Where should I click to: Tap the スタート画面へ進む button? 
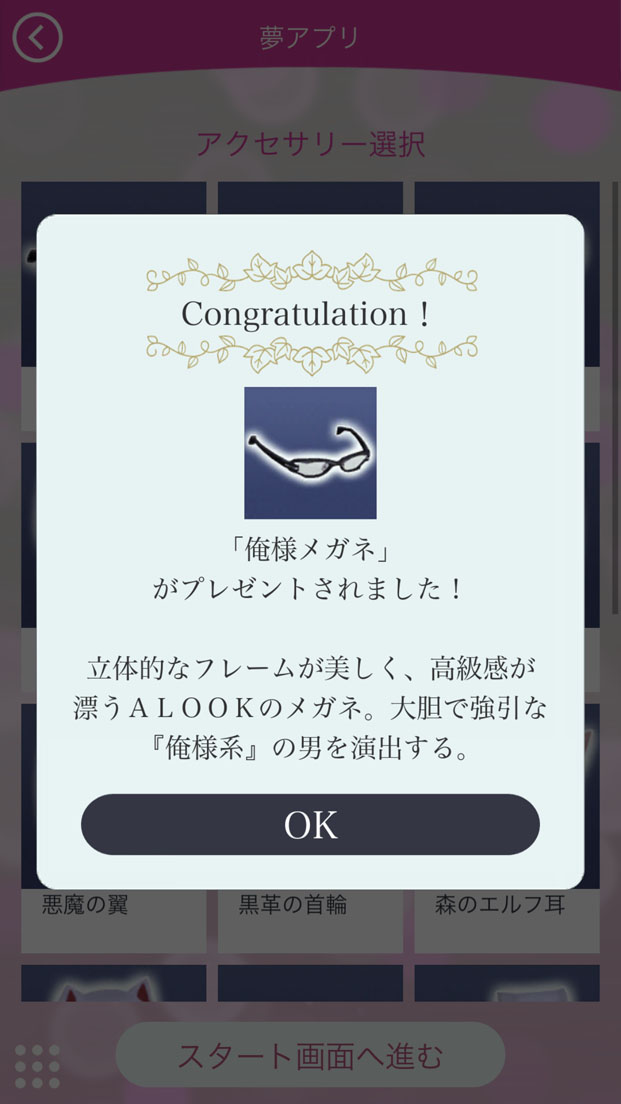pyautogui.click(x=310, y=1056)
